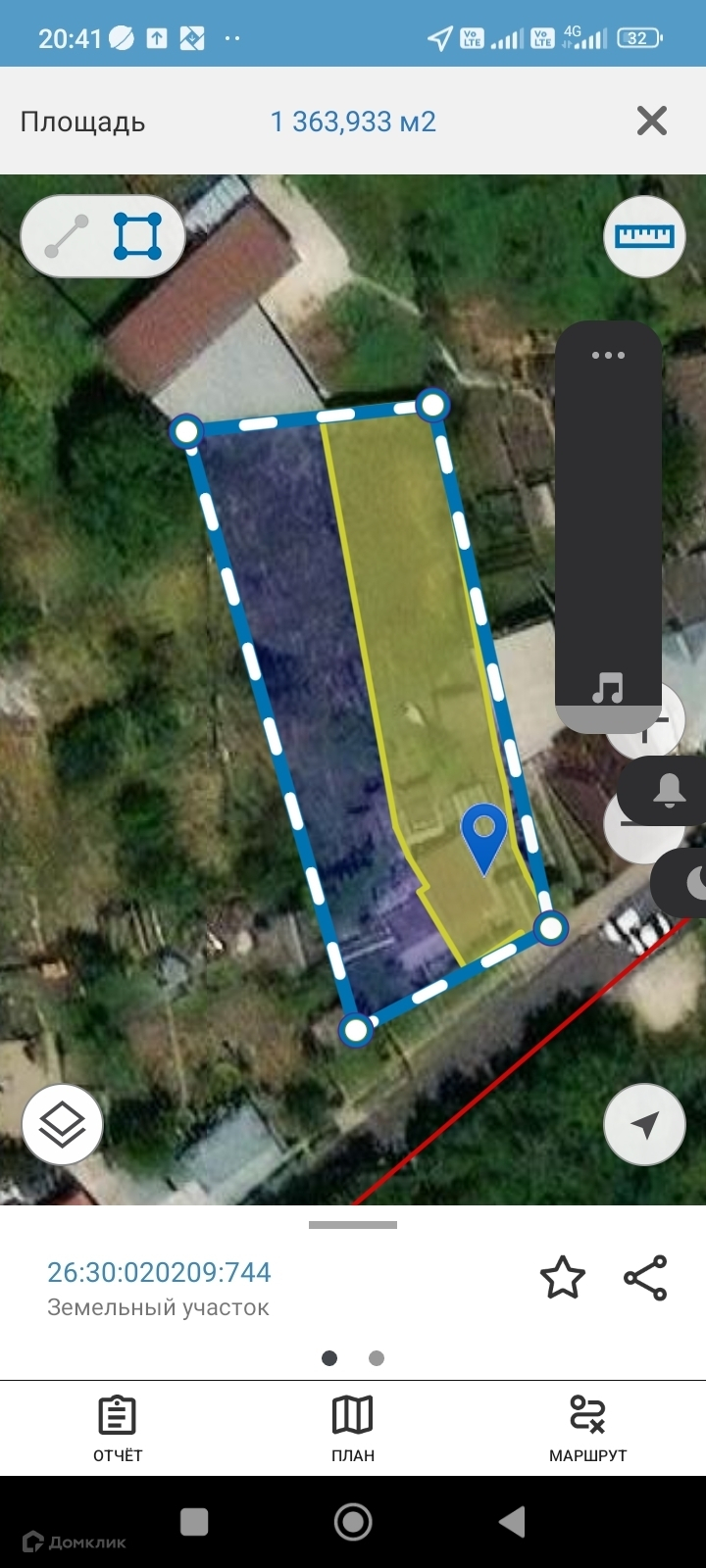The height and width of the screenshot is (1568, 706).
Task: Share this land parcel
Action: [x=645, y=1278]
